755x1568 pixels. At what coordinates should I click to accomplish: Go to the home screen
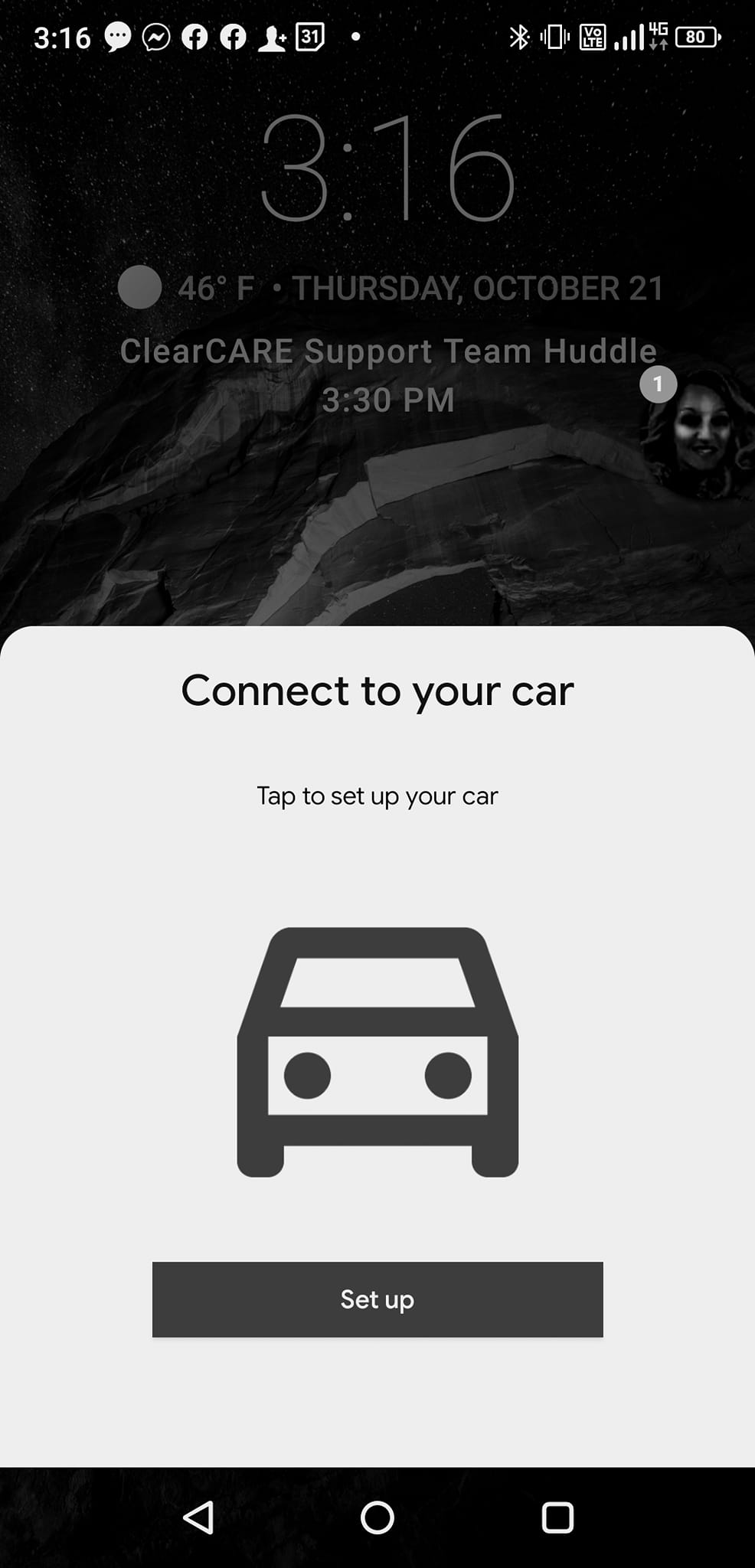377,1517
